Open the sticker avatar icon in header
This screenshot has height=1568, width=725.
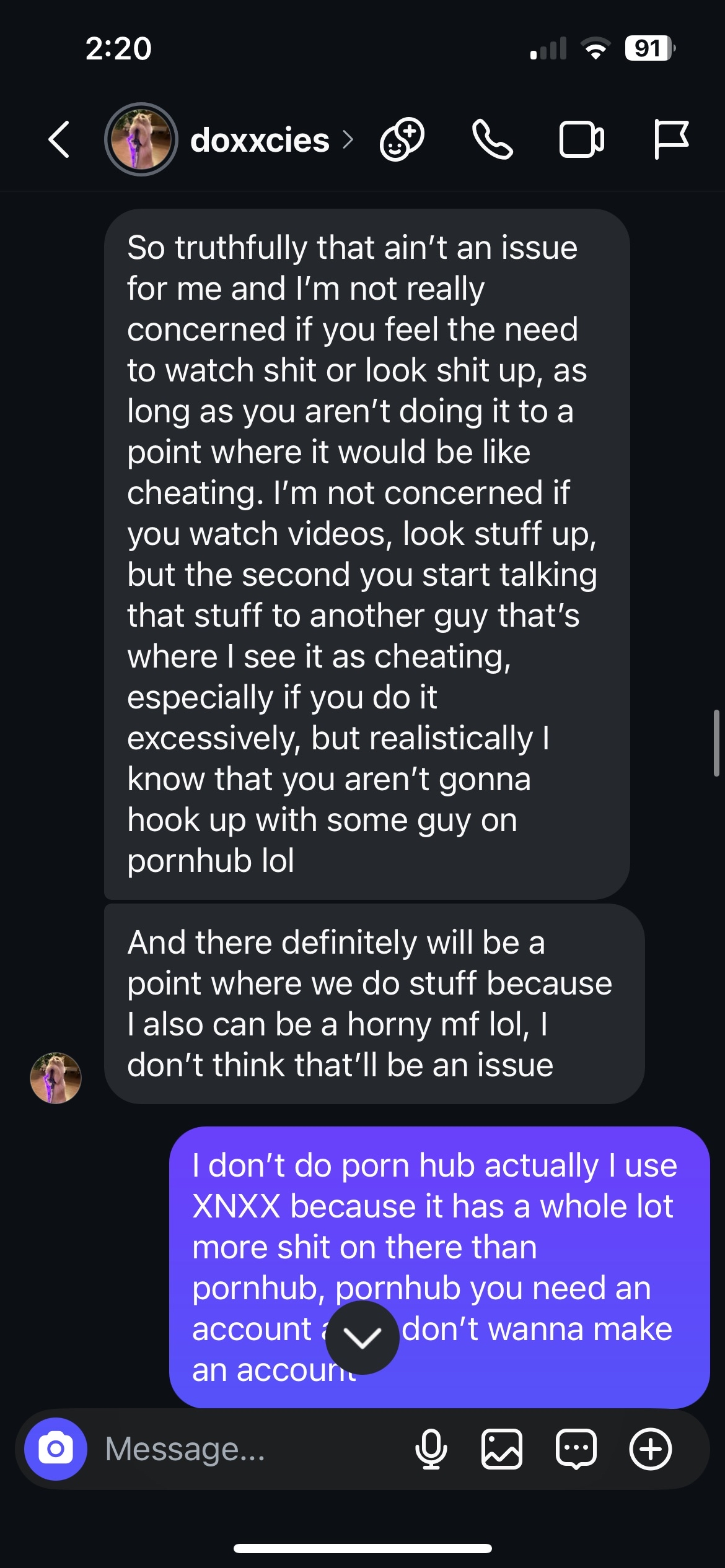(402, 140)
